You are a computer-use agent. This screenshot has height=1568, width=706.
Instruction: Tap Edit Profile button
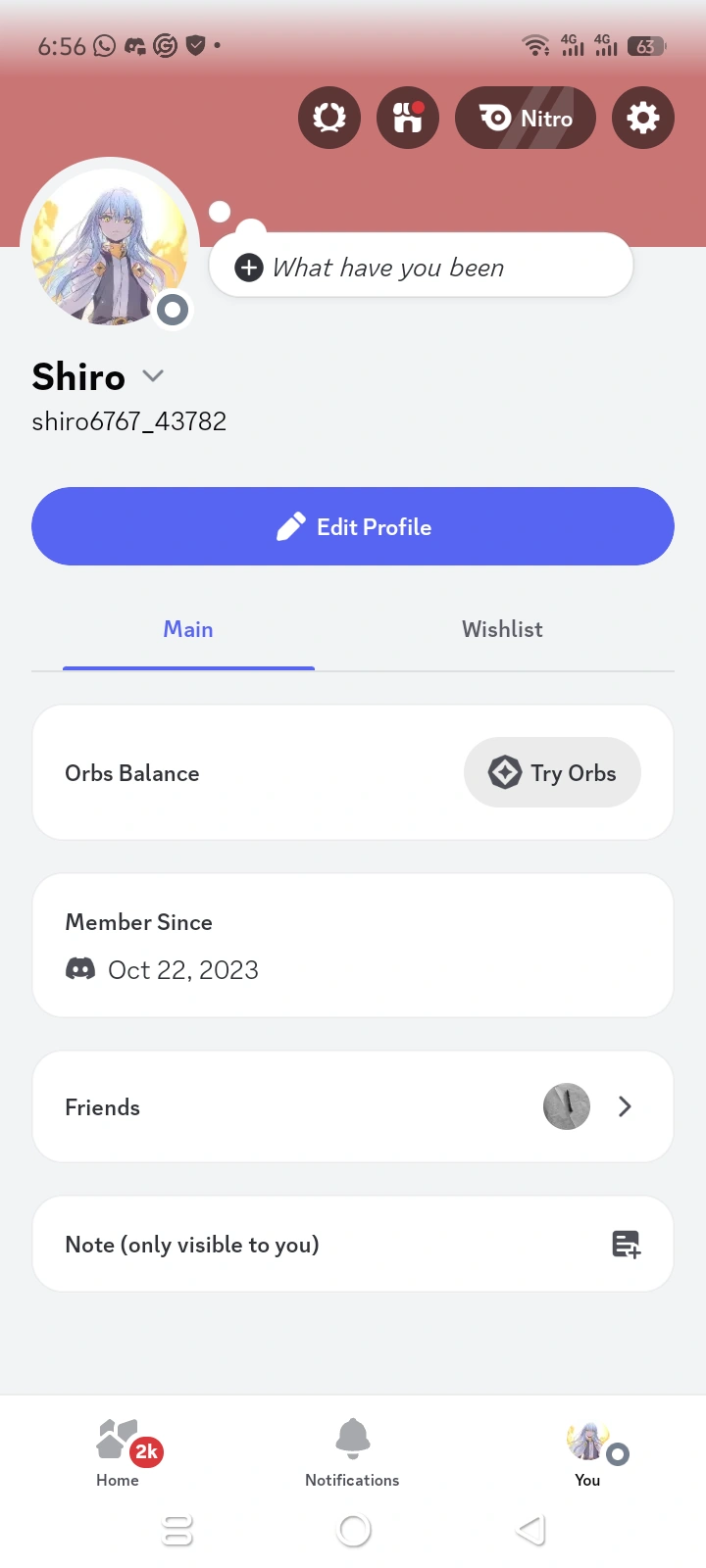(353, 526)
